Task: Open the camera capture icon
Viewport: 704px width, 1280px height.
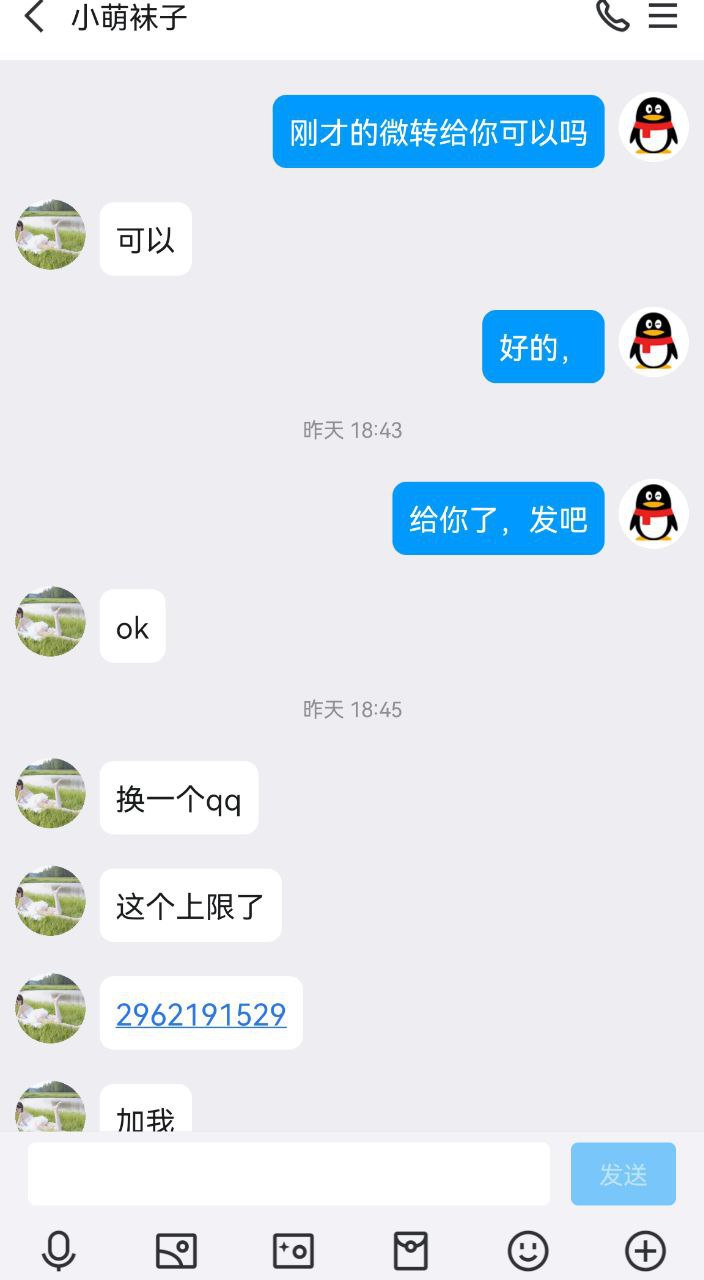Action: pos(293,1250)
